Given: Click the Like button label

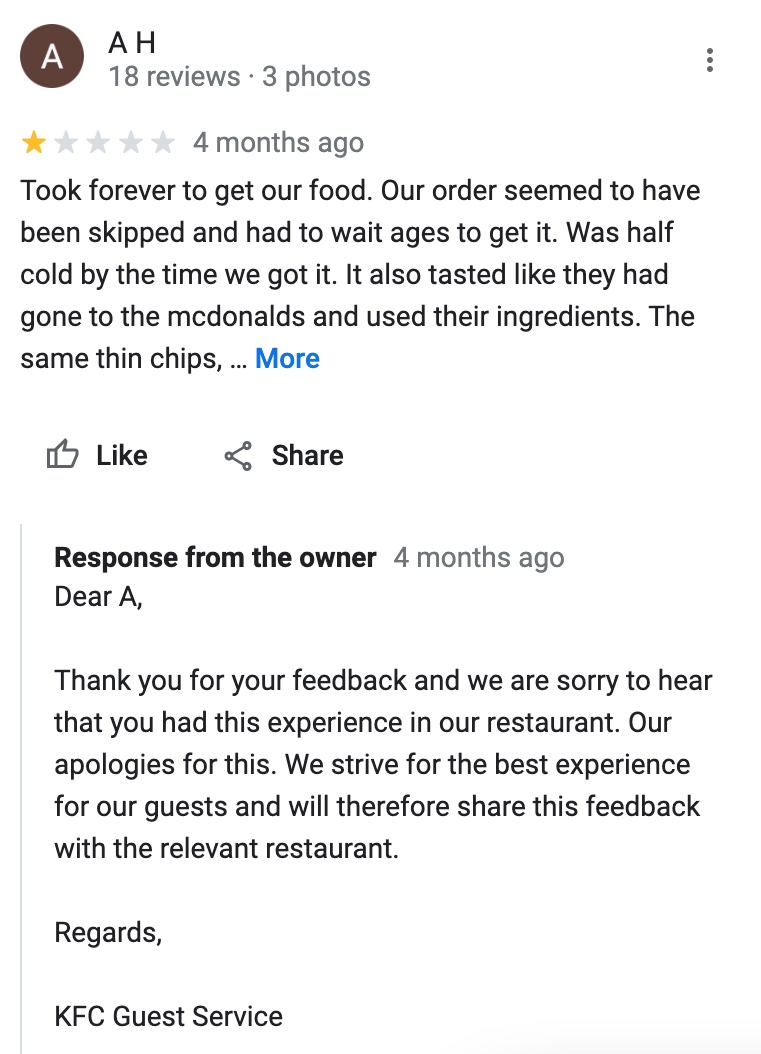Looking at the screenshot, I should (122, 455).
